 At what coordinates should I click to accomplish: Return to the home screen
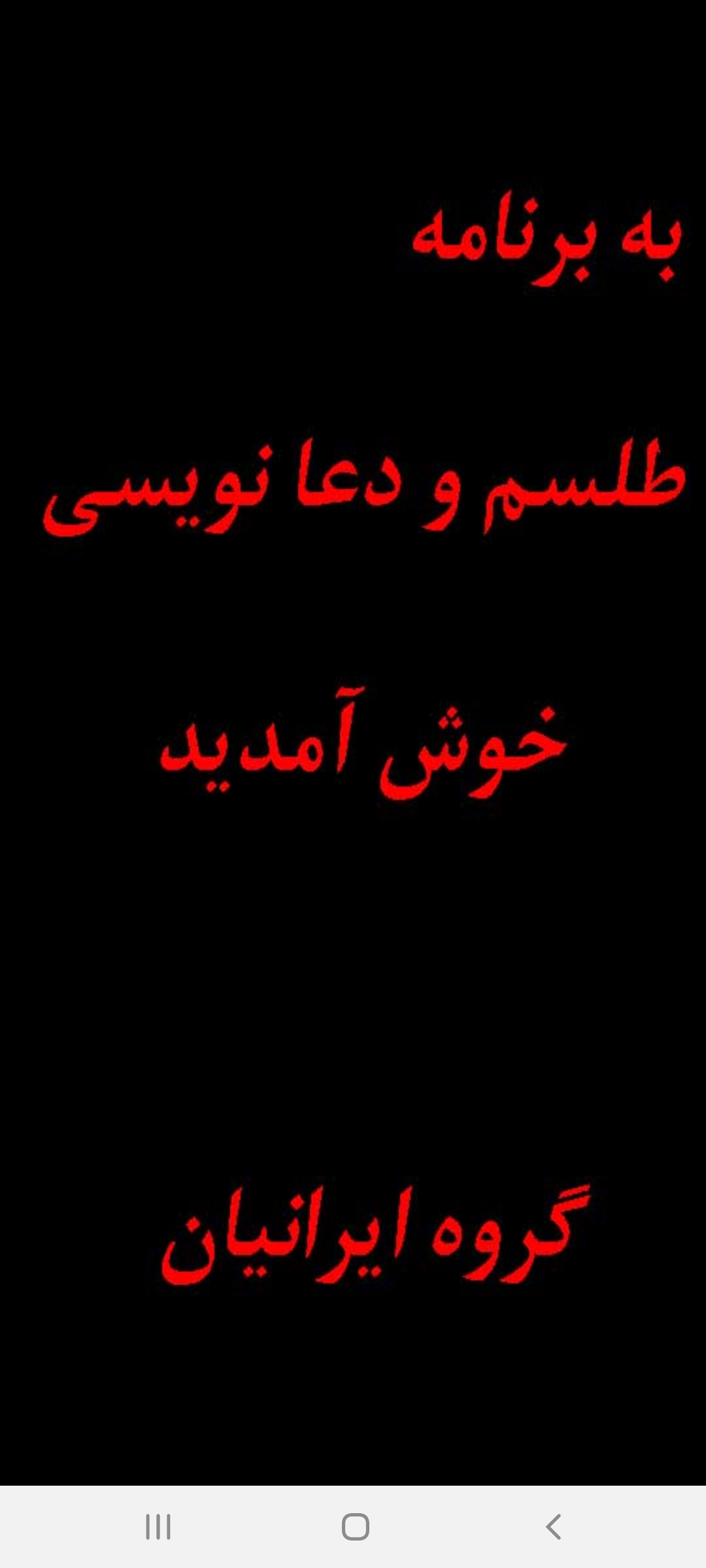pyautogui.click(x=355, y=1527)
